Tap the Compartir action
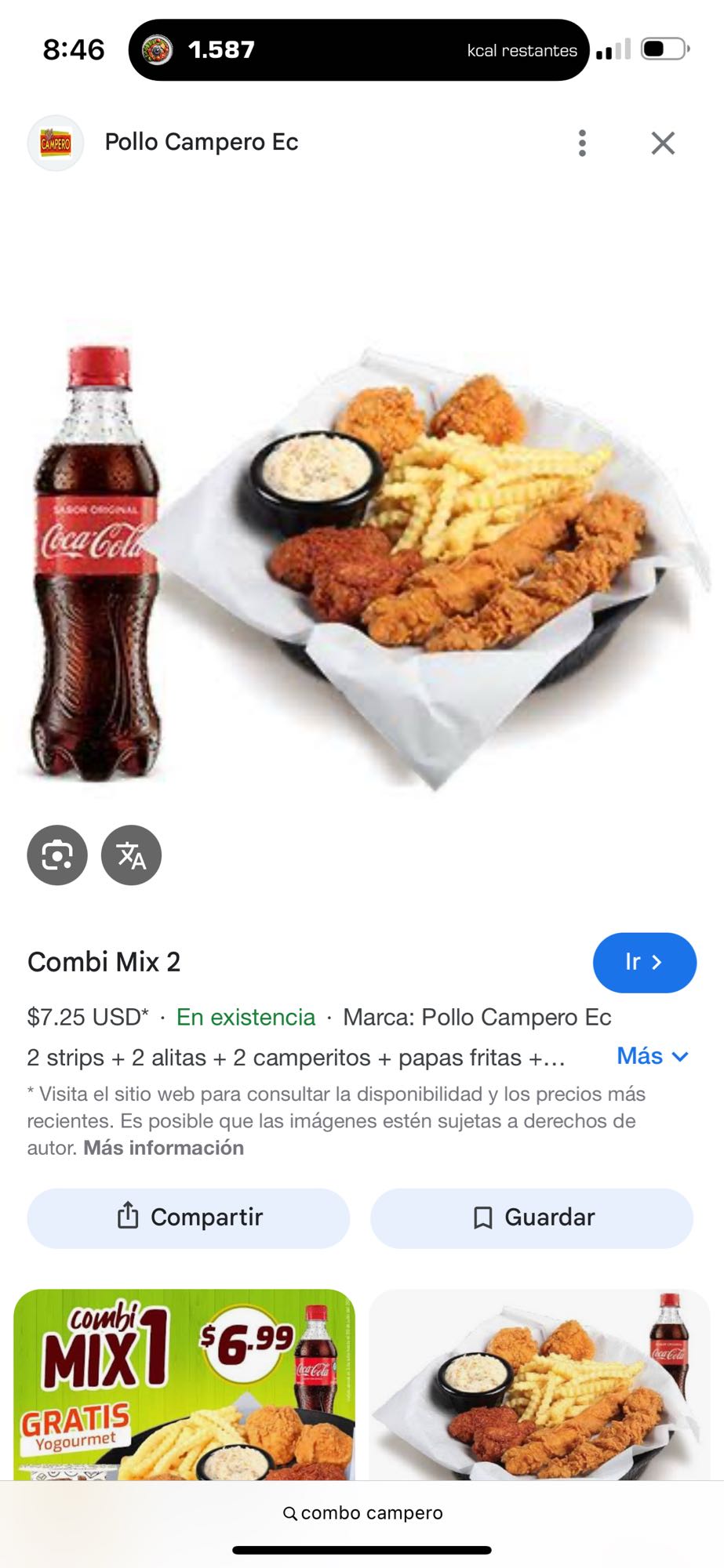Image resolution: width=724 pixels, height=1568 pixels. pos(187,1217)
